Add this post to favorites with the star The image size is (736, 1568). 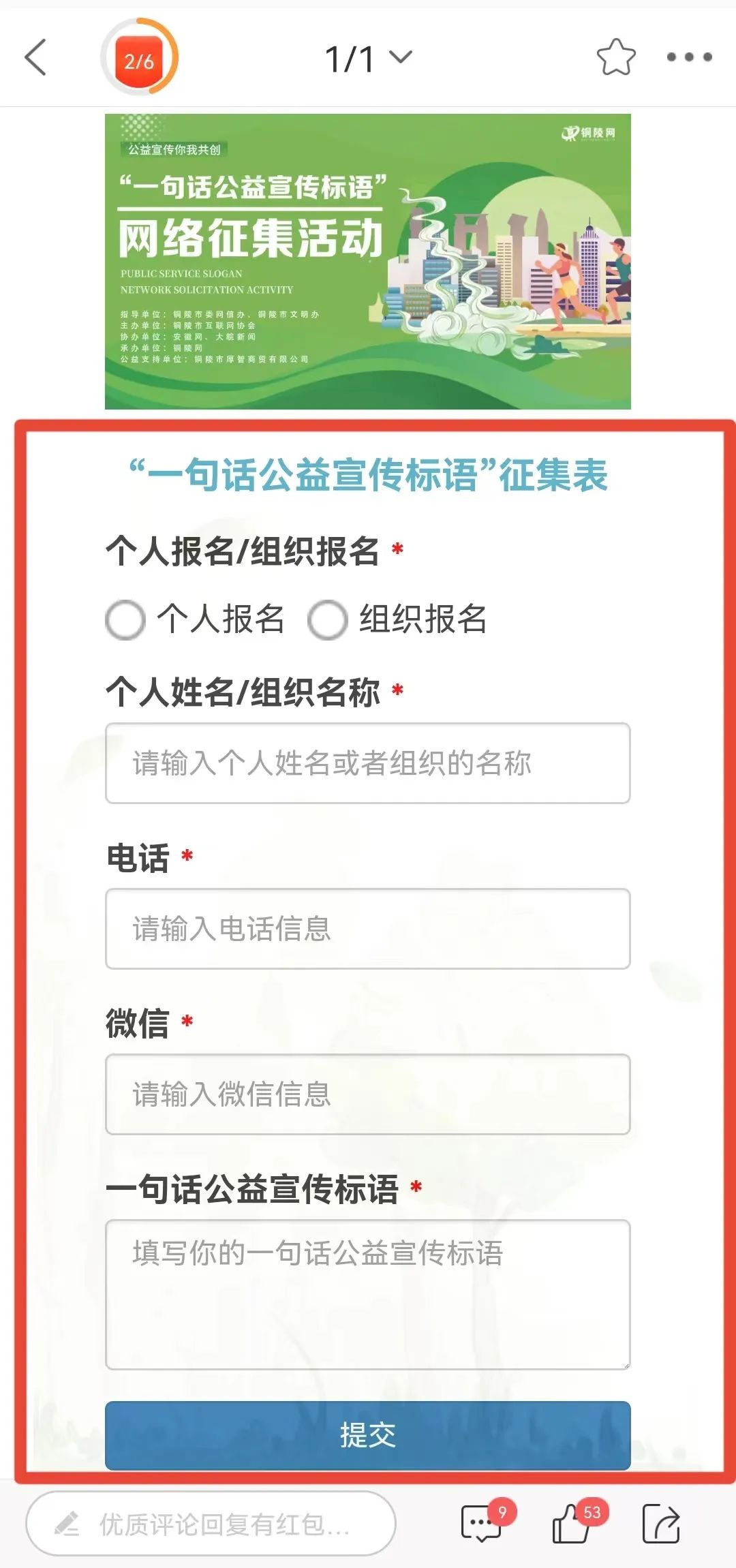pyautogui.click(x=615, y=57)
